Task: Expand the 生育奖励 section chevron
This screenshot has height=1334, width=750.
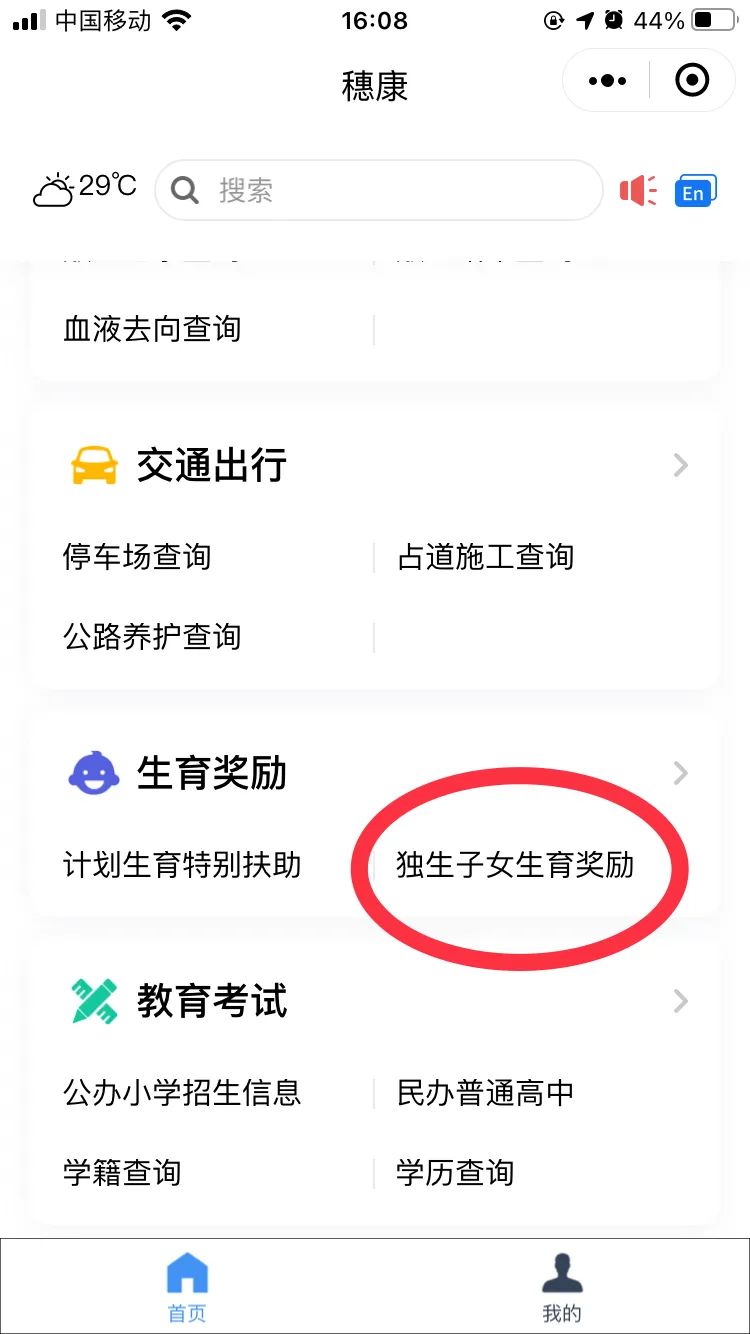Action: [x=681, y=772]
